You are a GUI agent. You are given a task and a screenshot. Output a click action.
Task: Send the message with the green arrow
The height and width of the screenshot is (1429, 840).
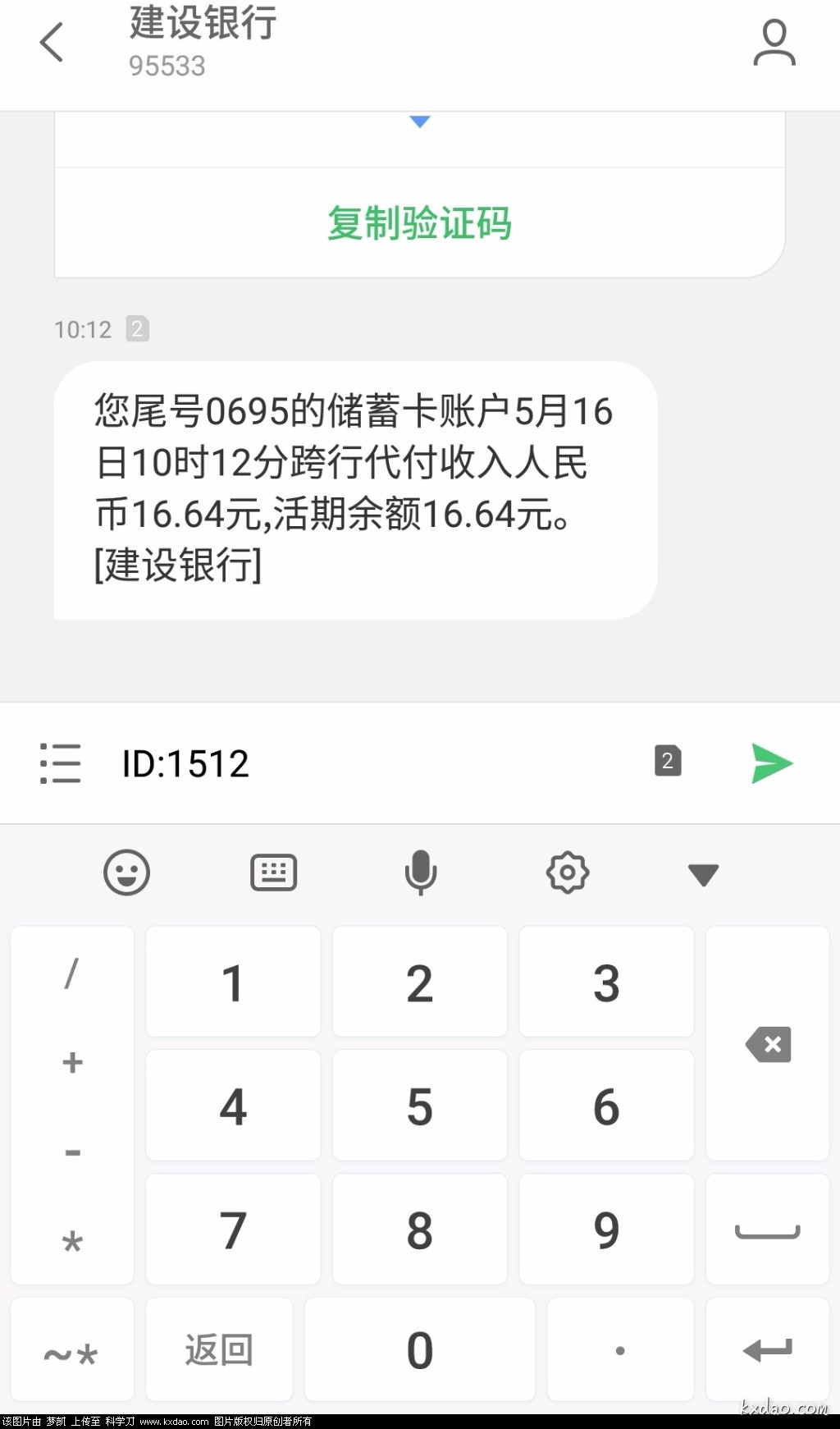(771, 763)
